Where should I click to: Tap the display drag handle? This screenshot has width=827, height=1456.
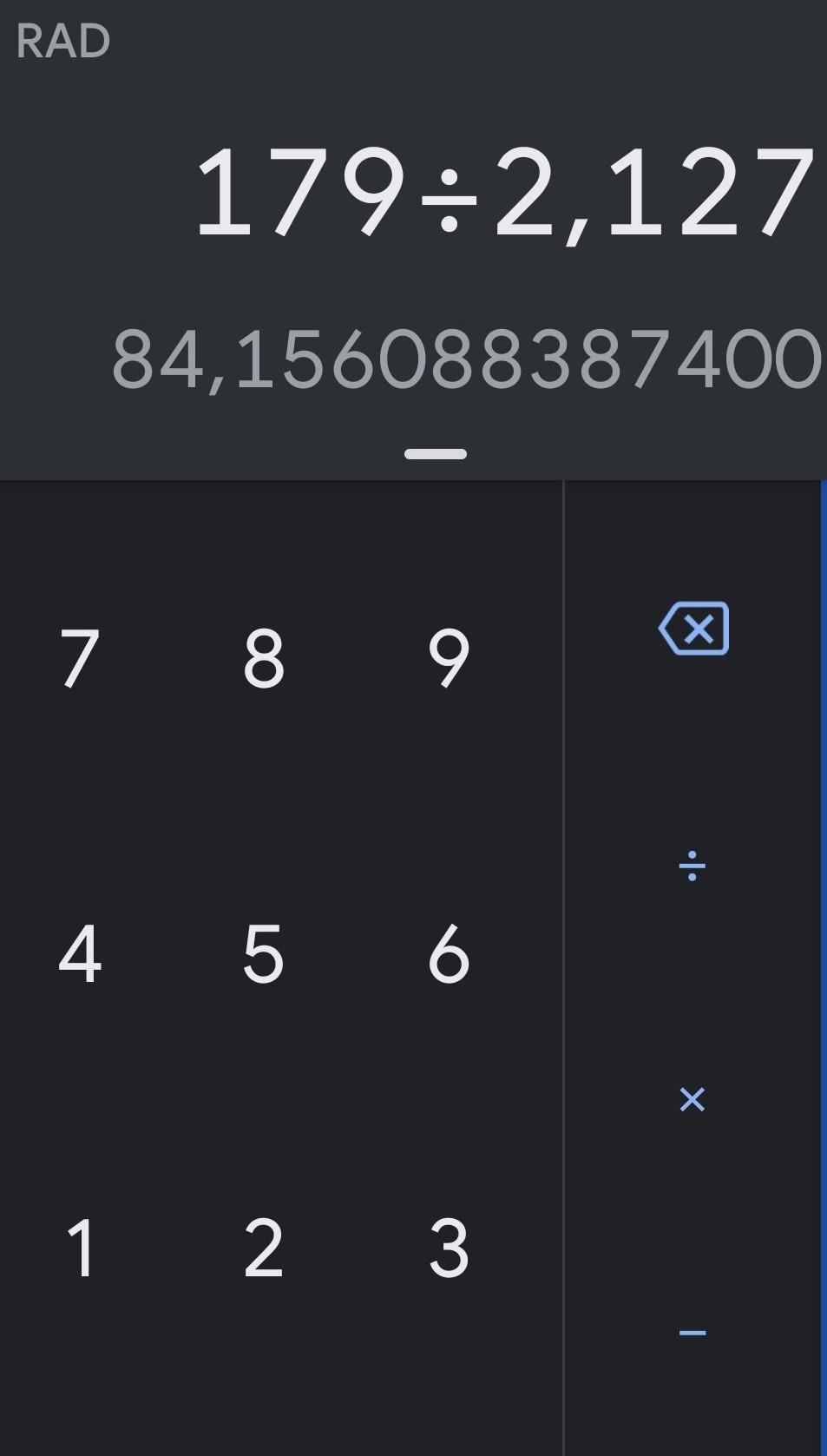(436, 454)
